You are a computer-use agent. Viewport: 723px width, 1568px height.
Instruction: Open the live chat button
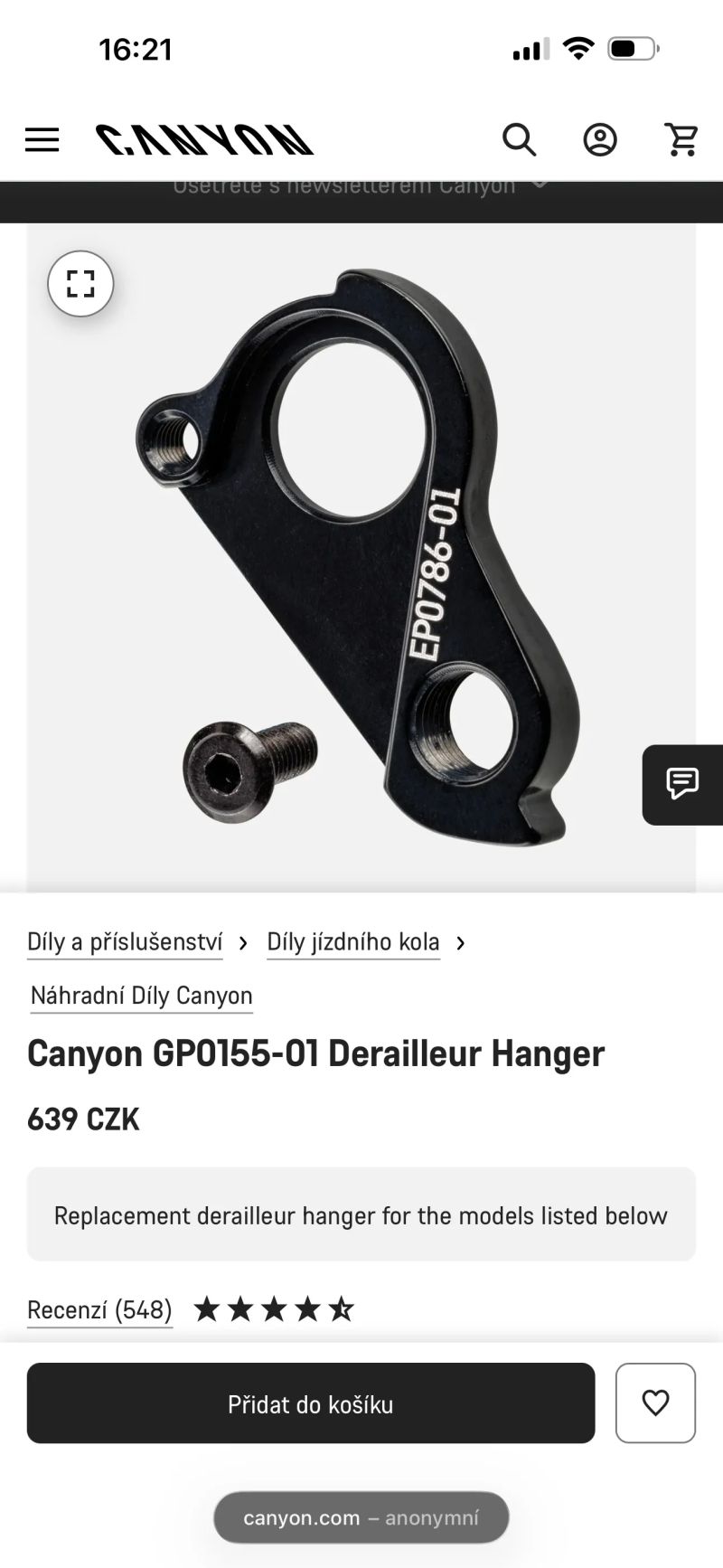tap(682, 784)
